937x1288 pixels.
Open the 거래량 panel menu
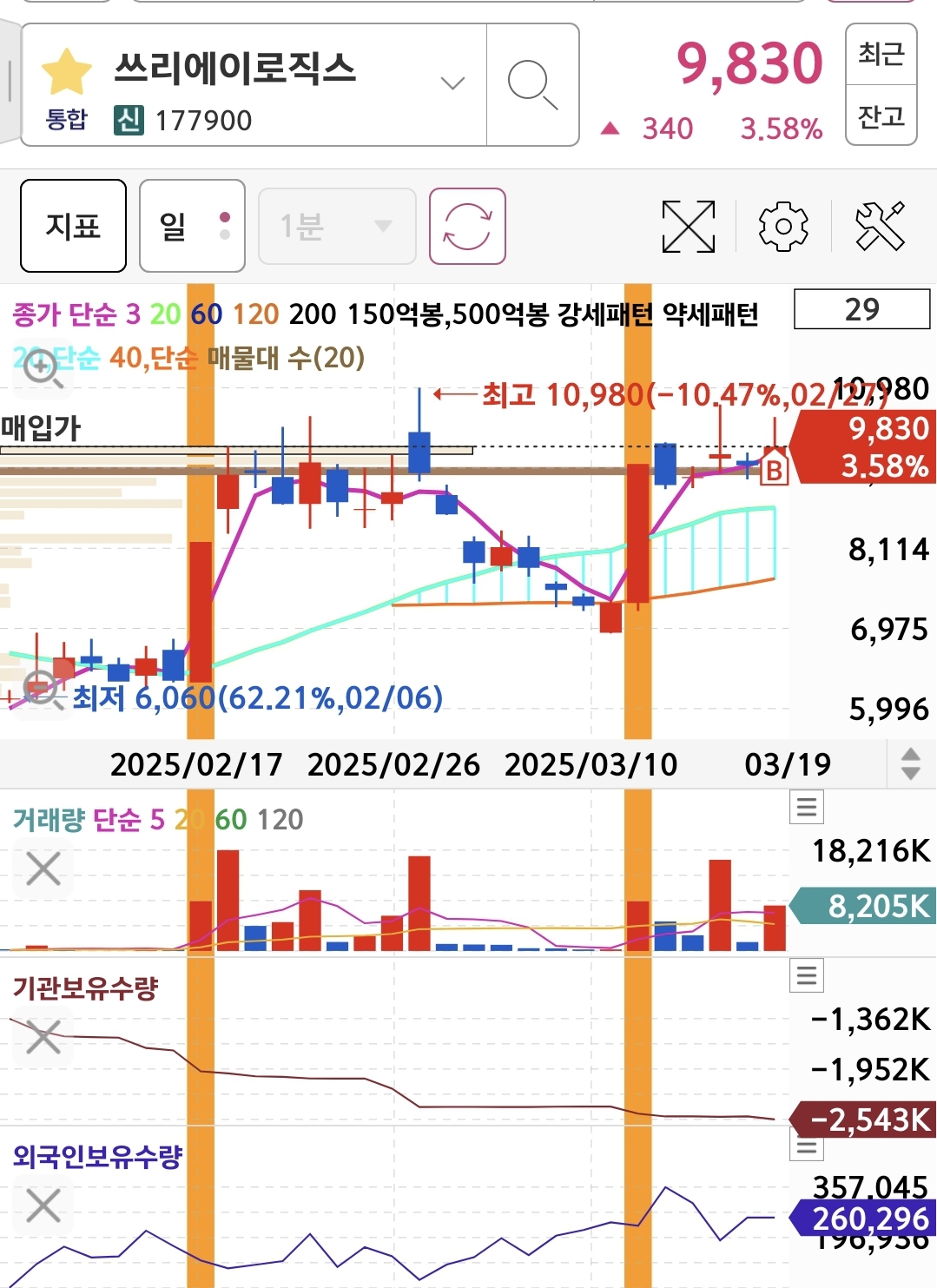coord(807,807)
